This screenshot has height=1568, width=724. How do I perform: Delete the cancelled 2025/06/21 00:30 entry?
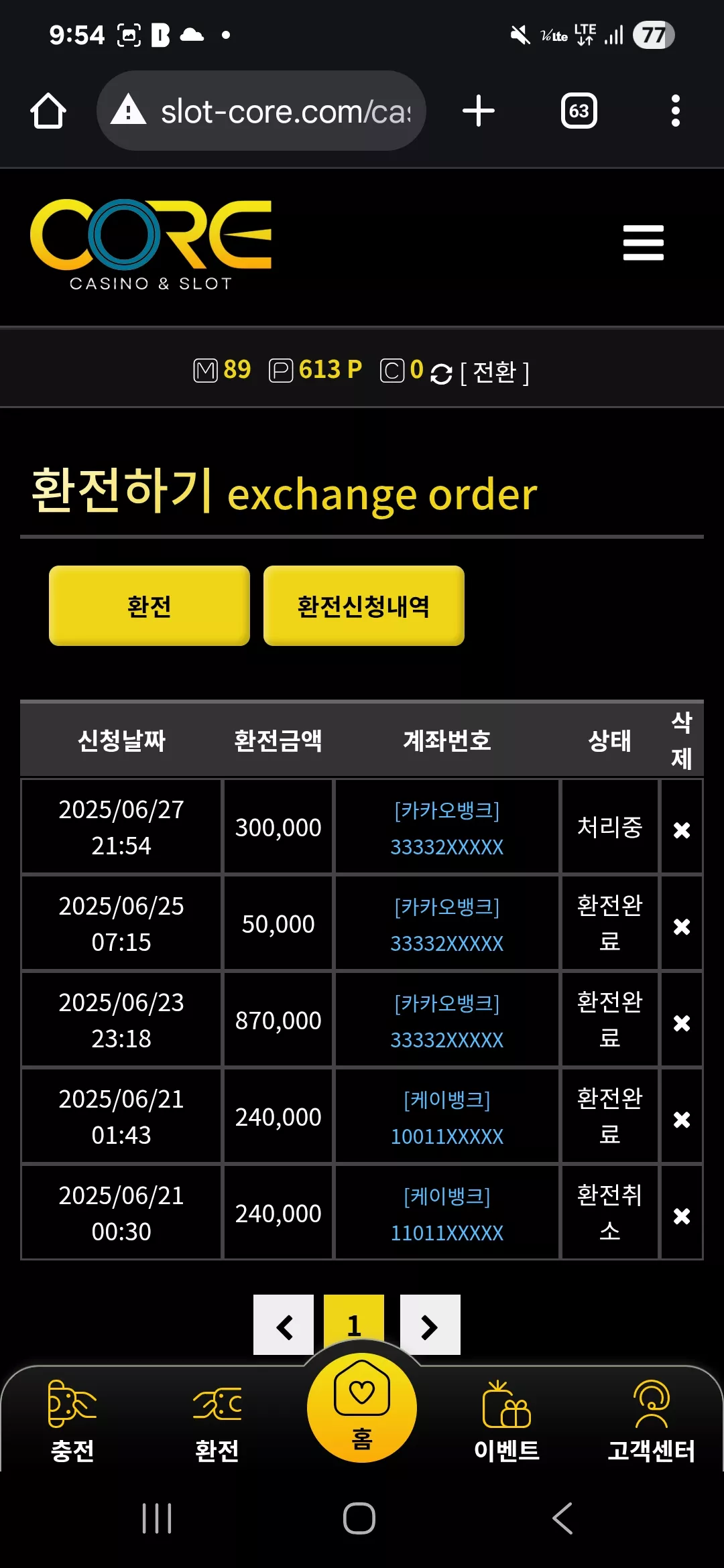tap(682, 1216)
